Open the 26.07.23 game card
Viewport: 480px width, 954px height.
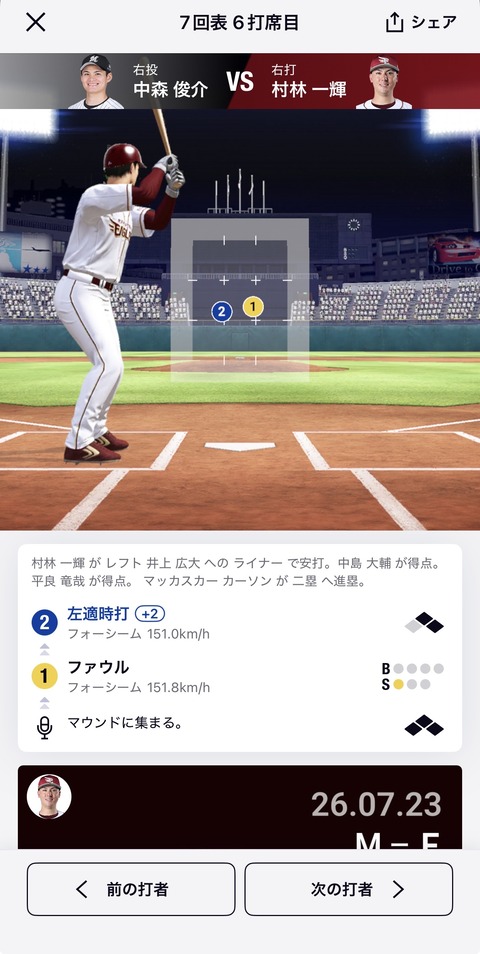pos(240,807)
